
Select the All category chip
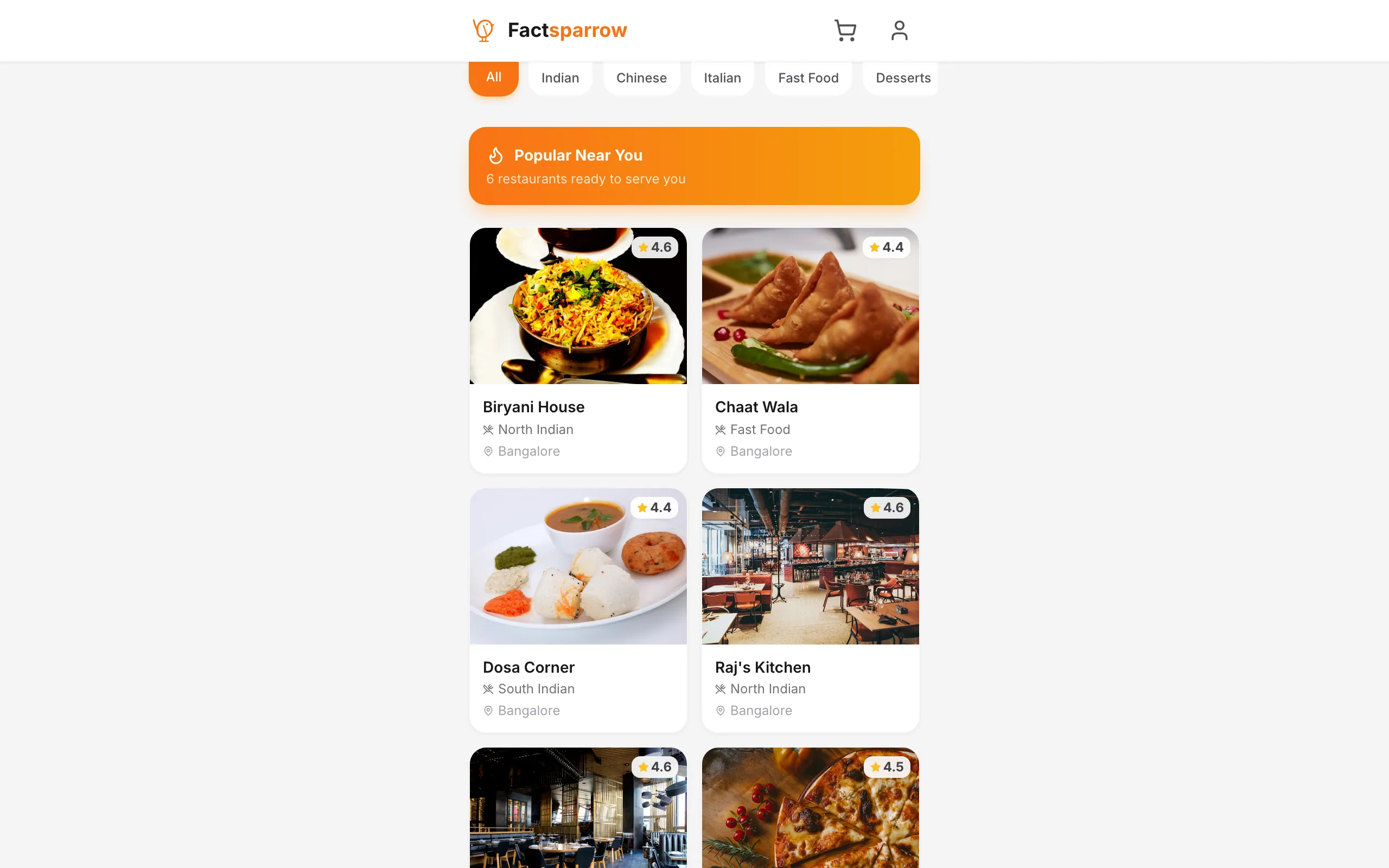point(493,78)
